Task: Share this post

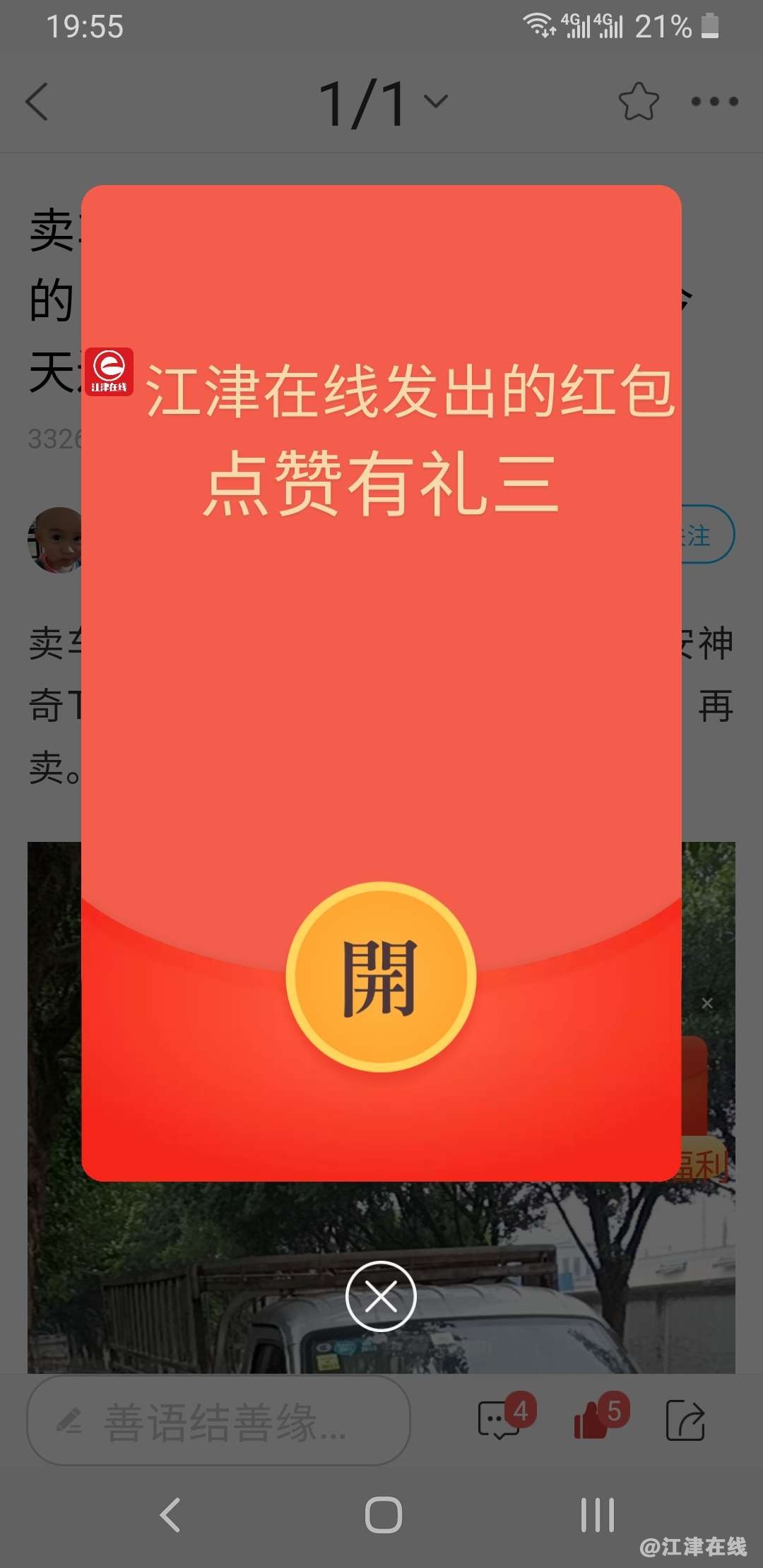Action: [x=685, y=1419]
